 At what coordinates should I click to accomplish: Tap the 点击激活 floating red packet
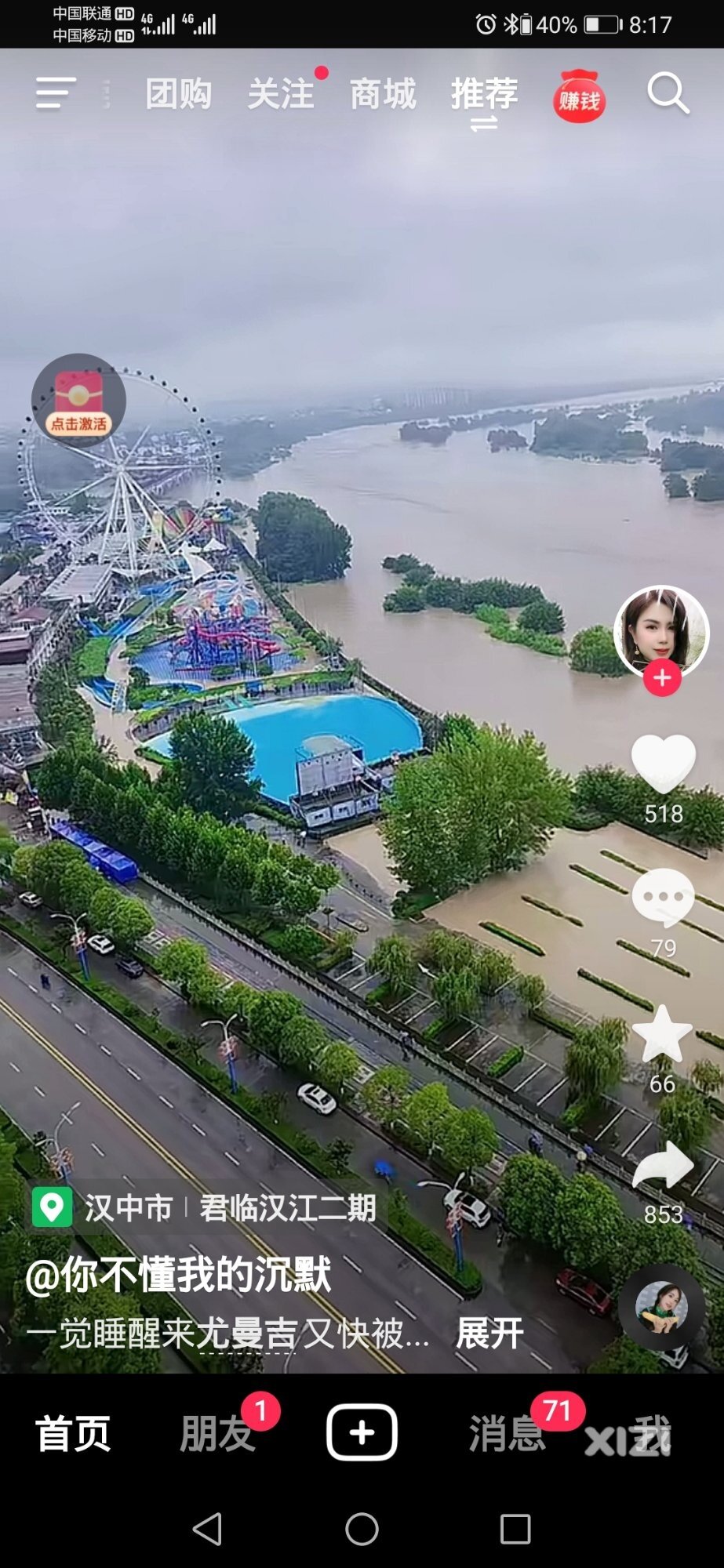tap(78, 401)
